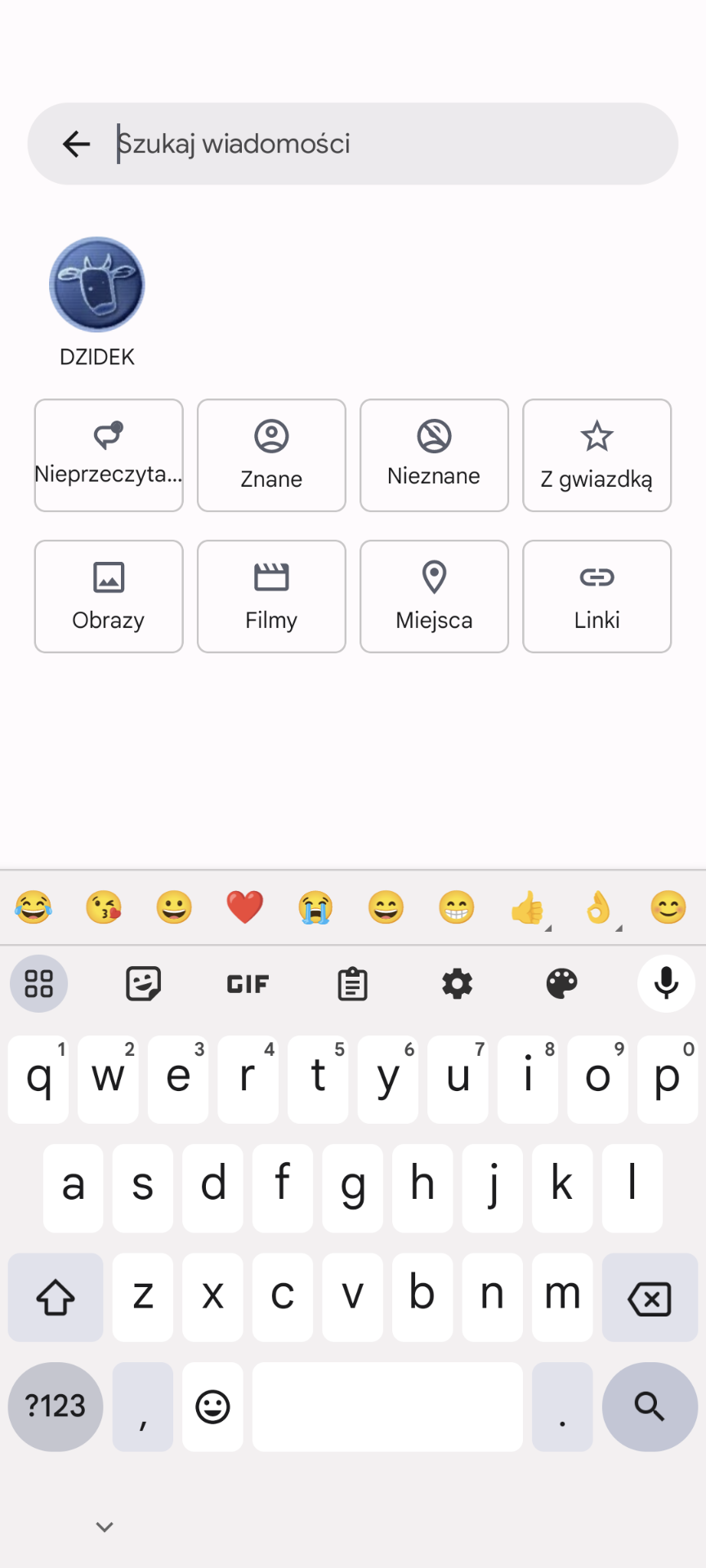Filter by Nieprzeczytane messages

click(109, 455)
